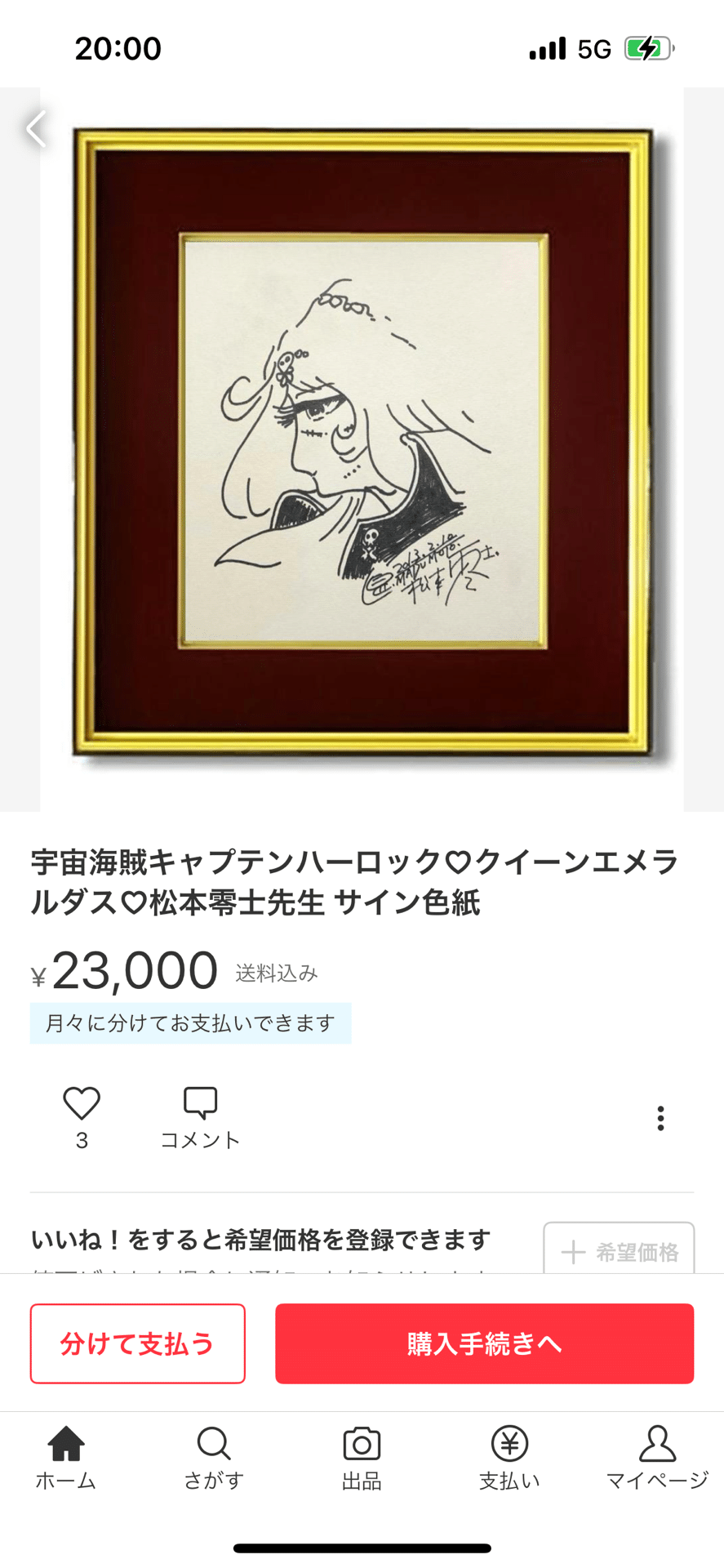Viewport: 724px width, 1568px height.
Task: Enable the 月々に分けてお支払いできます payment option
Action: pyautogui.click(x=190, y=1022)
